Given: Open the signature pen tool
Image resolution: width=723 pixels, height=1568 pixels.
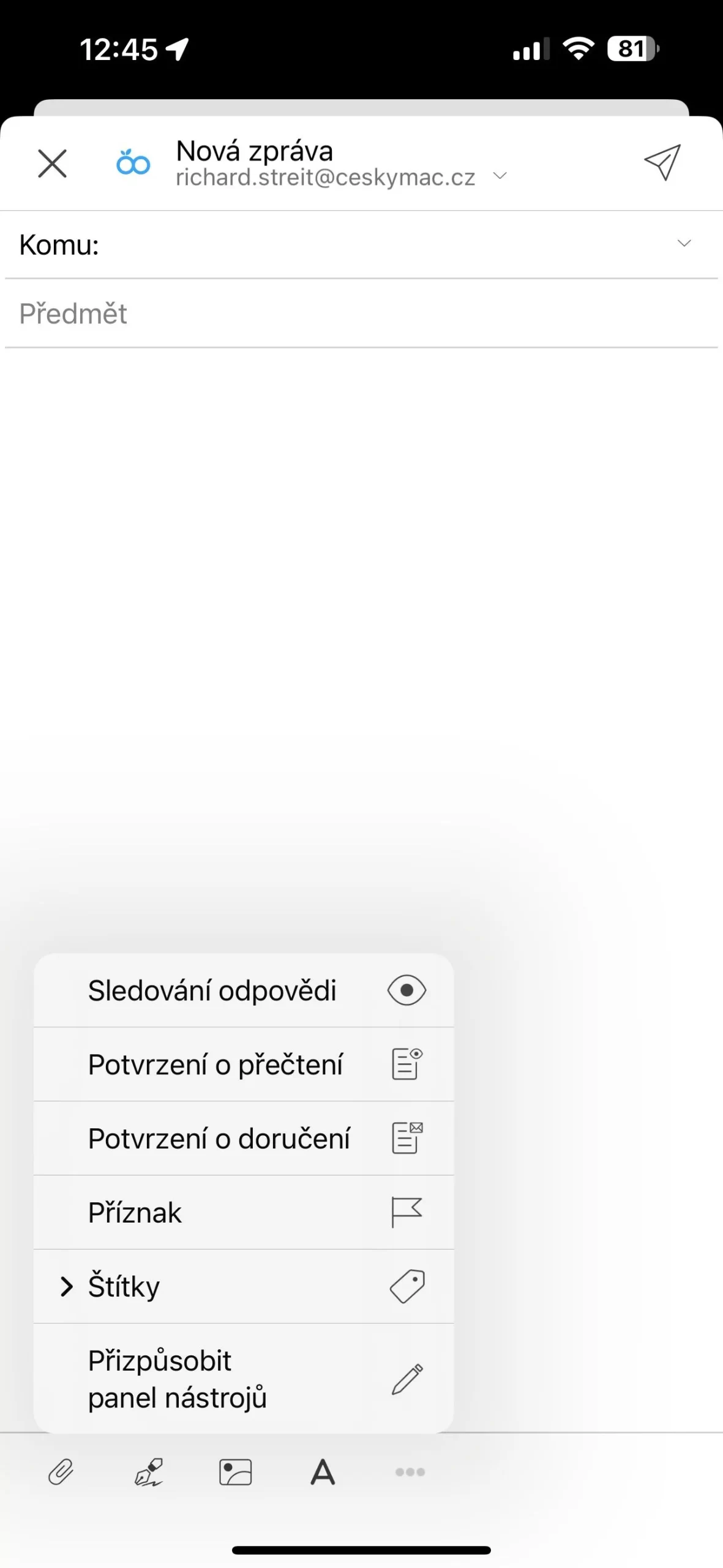Looking at the screenshot, I should (x=149, y=1472).
